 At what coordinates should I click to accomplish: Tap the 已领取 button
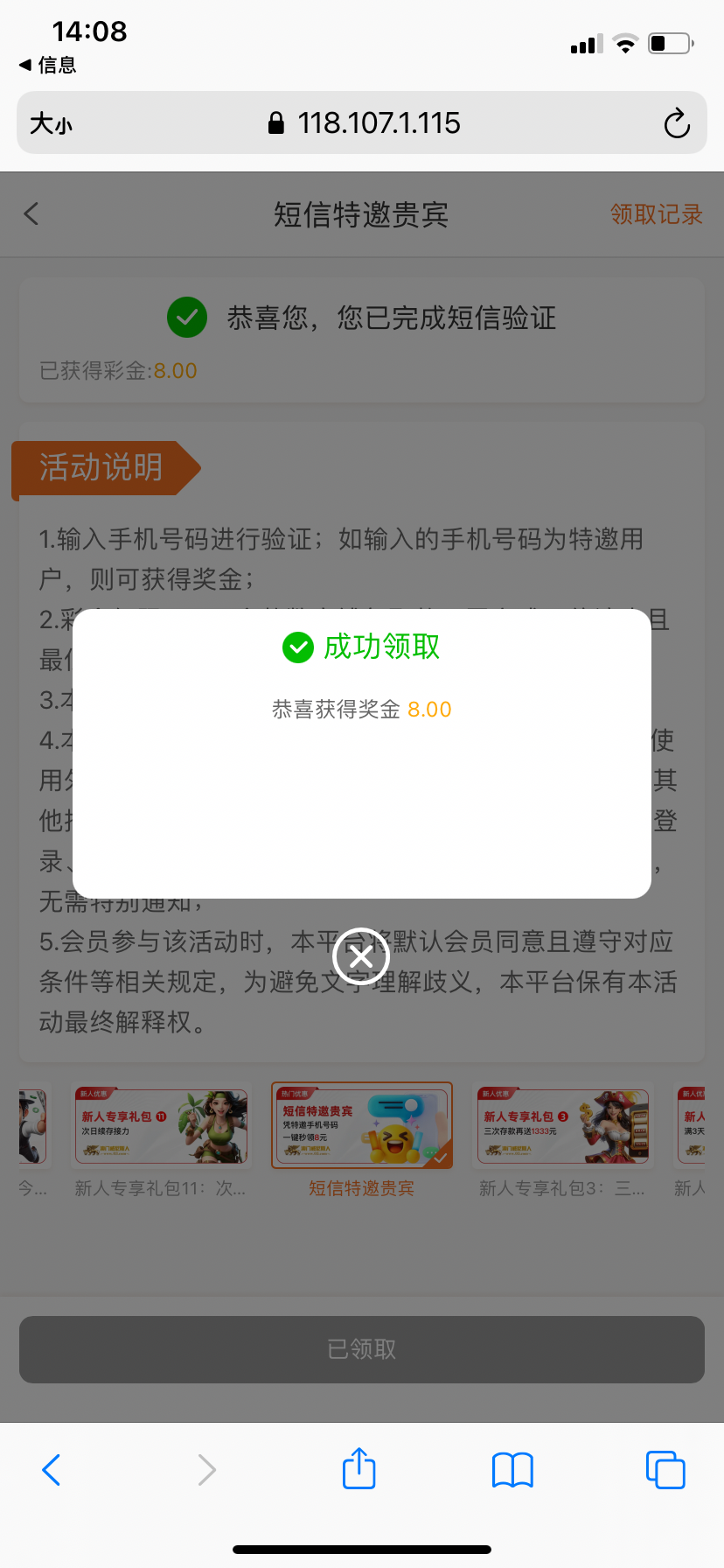point(362,1349)
